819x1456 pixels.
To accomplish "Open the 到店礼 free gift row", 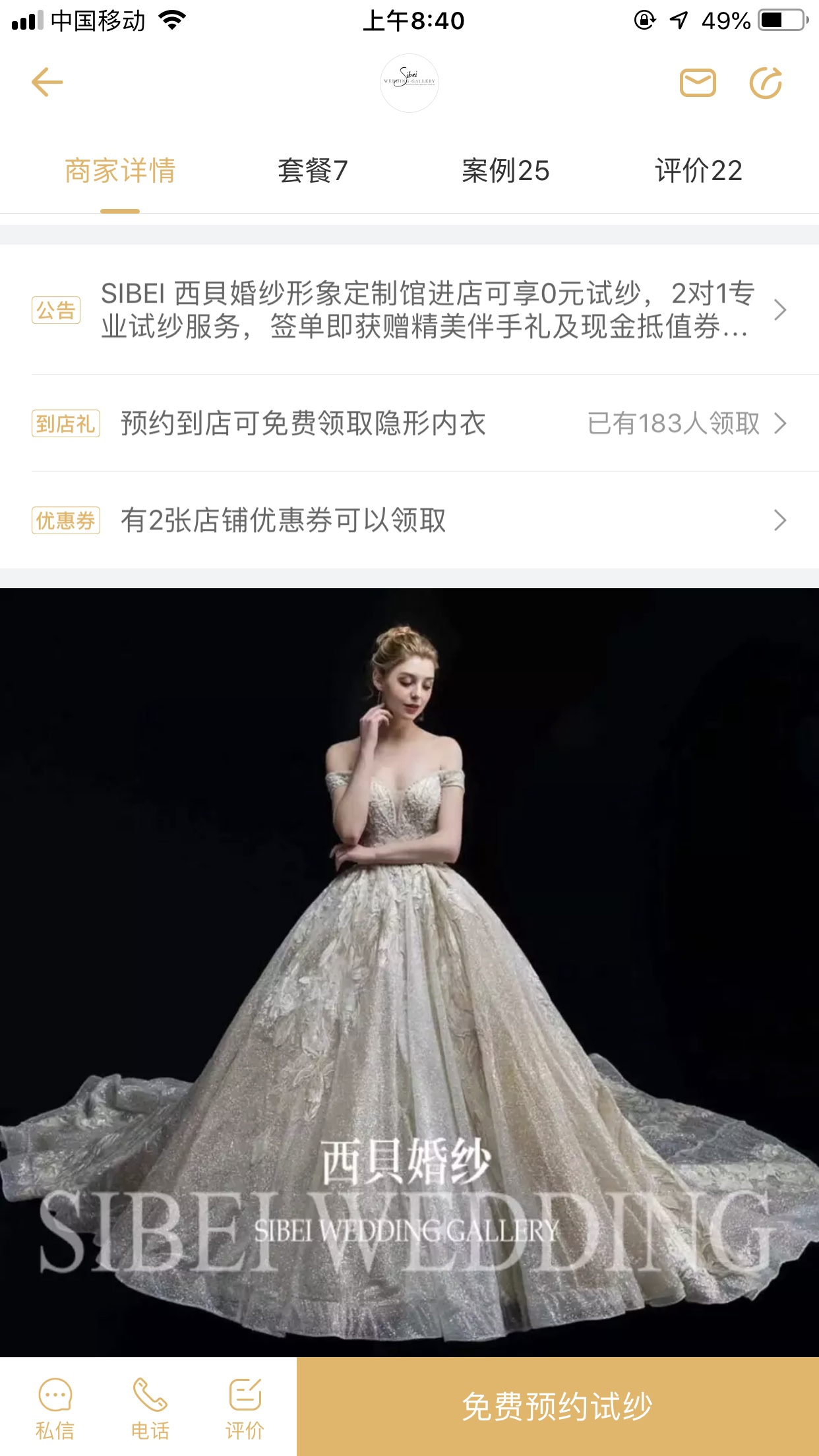I will (x=409, y=423).
